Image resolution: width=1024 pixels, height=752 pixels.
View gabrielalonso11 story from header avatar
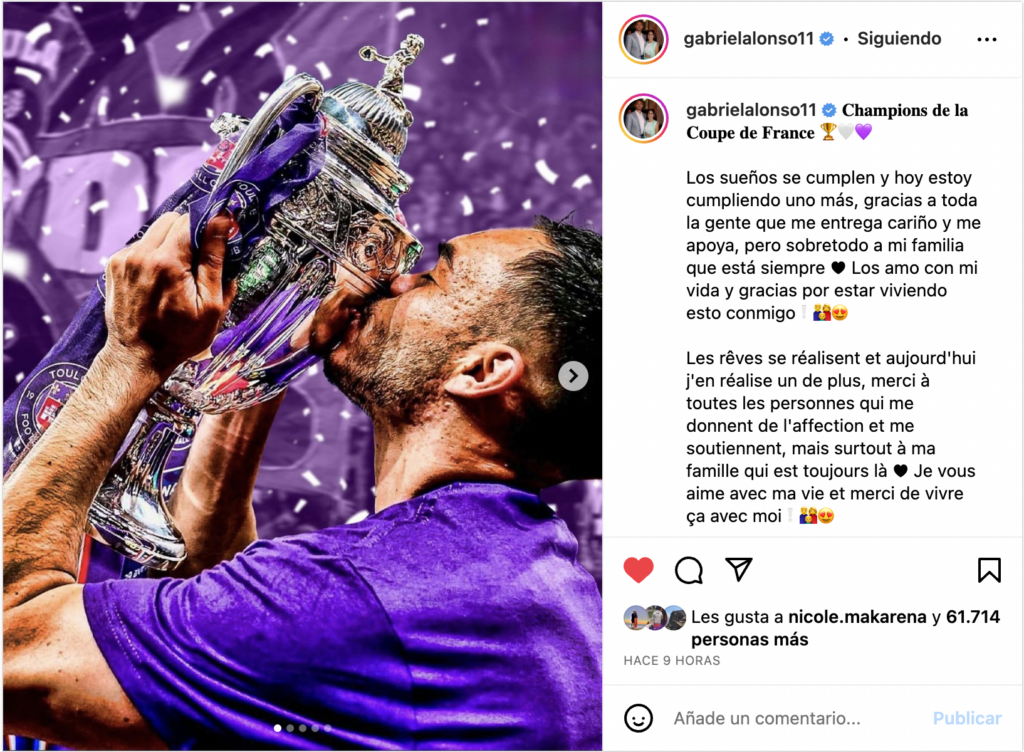click(643, 40)
